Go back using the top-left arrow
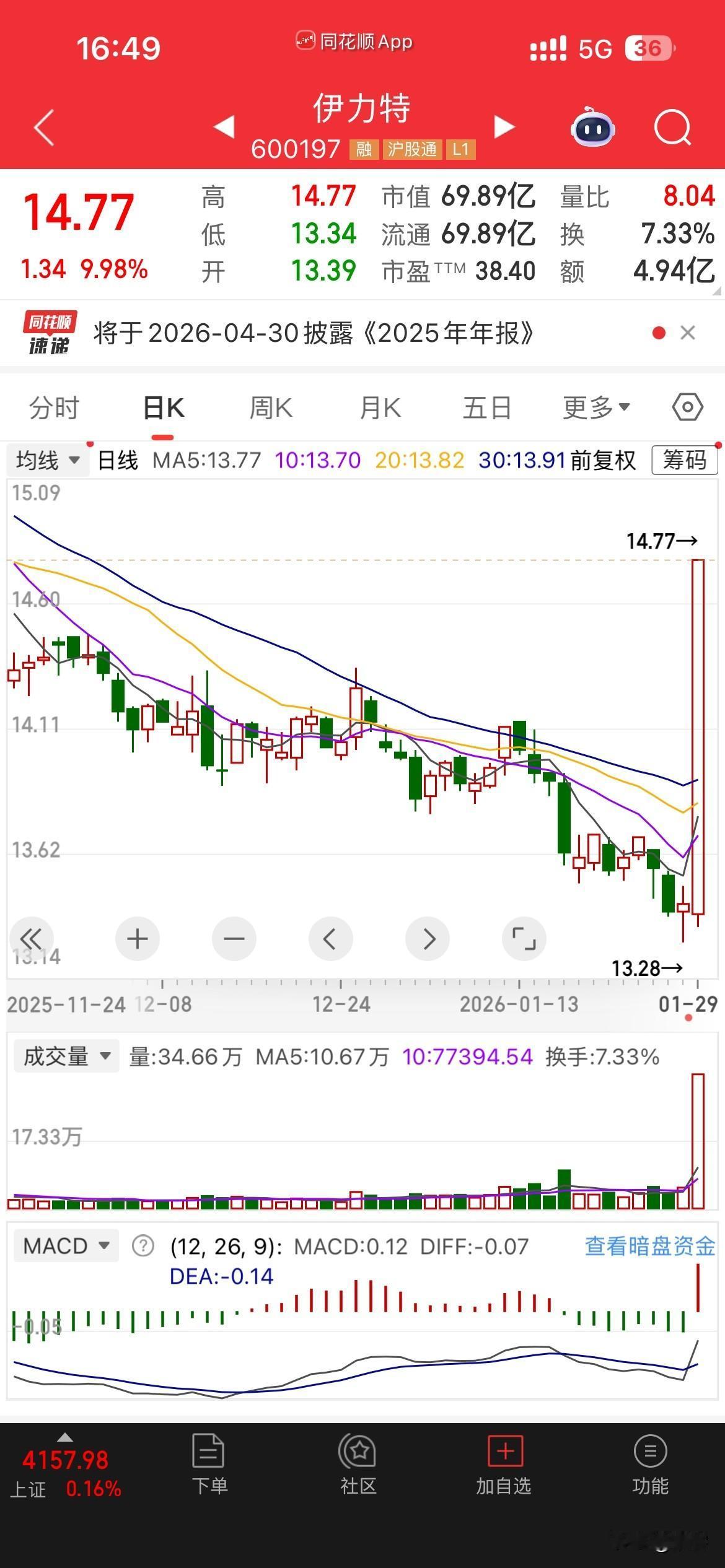The height and width of the screenshot is (1568, 725). pyautogui.click(x=45, y=128)
